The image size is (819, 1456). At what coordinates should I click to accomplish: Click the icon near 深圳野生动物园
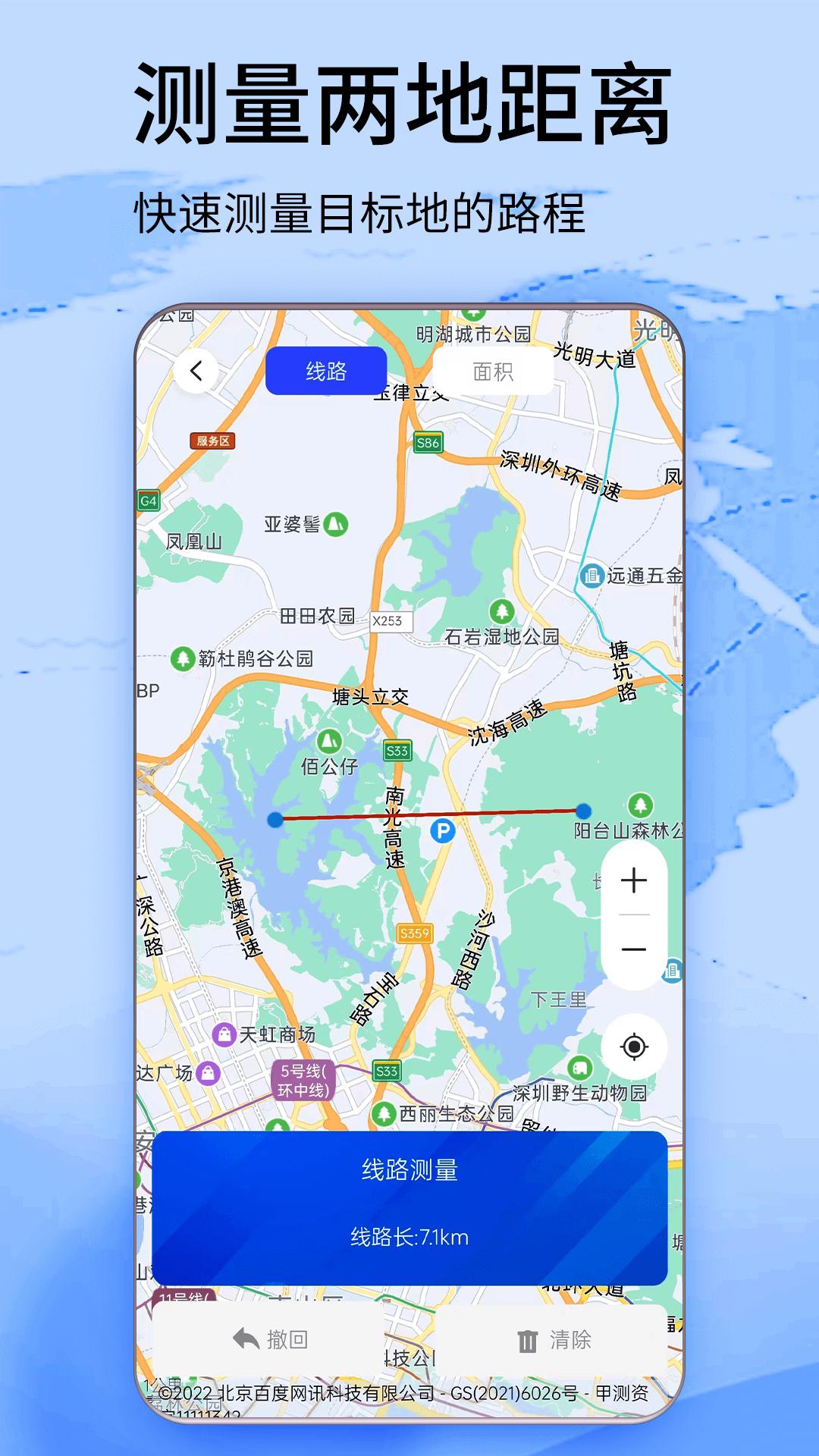pyautogui.click(x=580, y=1068)
